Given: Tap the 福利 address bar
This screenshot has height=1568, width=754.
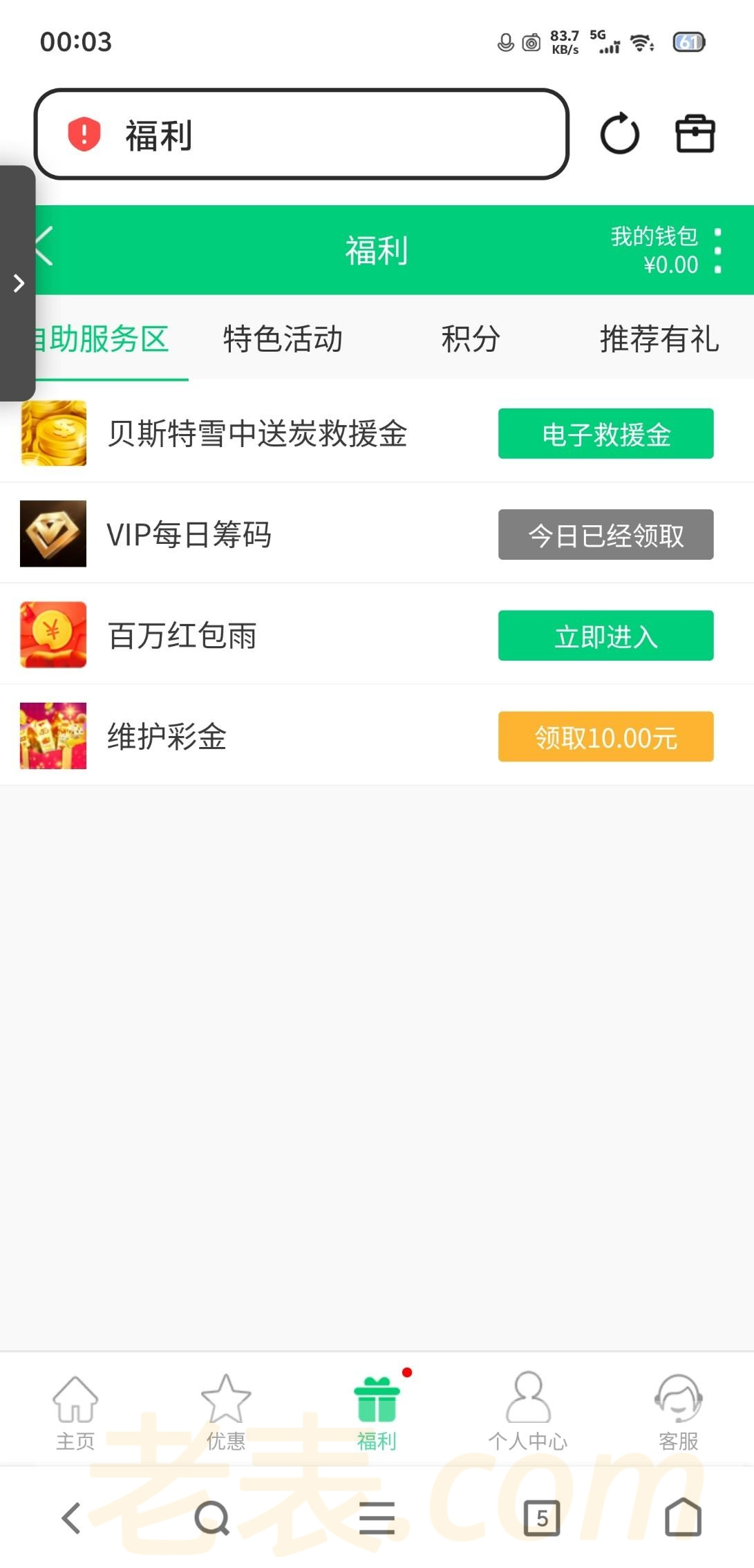Looking at the screenshot, I should (x=301, y=134).
